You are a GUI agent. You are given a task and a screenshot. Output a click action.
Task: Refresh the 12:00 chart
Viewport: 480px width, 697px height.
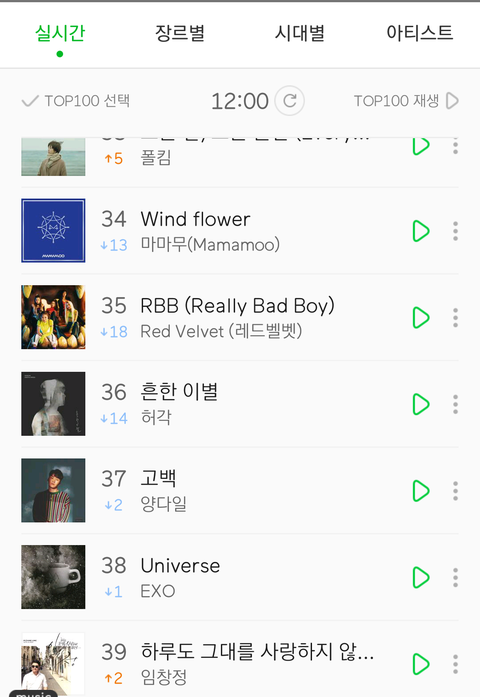click(x=290, y=101)
